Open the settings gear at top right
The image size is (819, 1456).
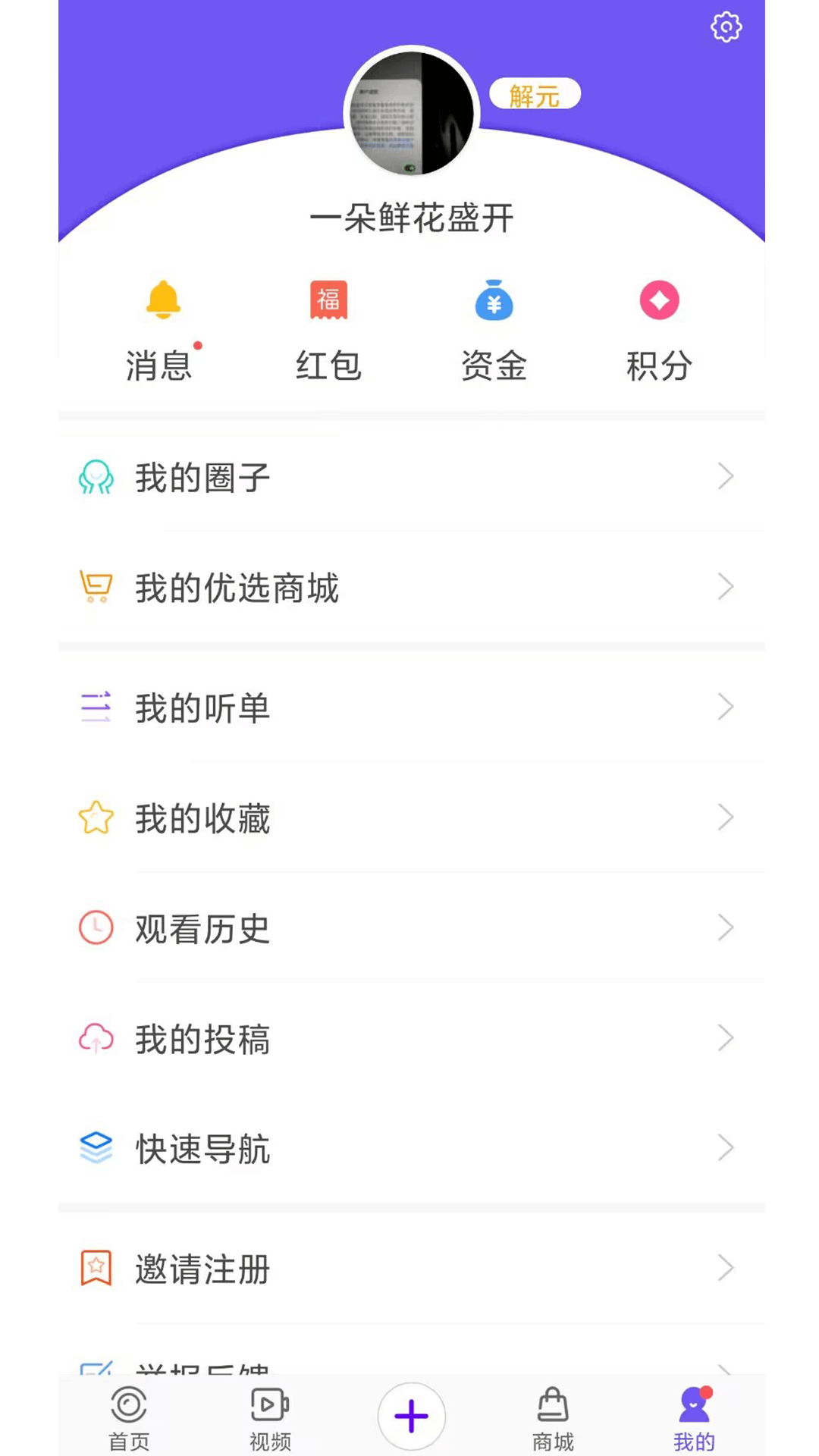[726, 27]
